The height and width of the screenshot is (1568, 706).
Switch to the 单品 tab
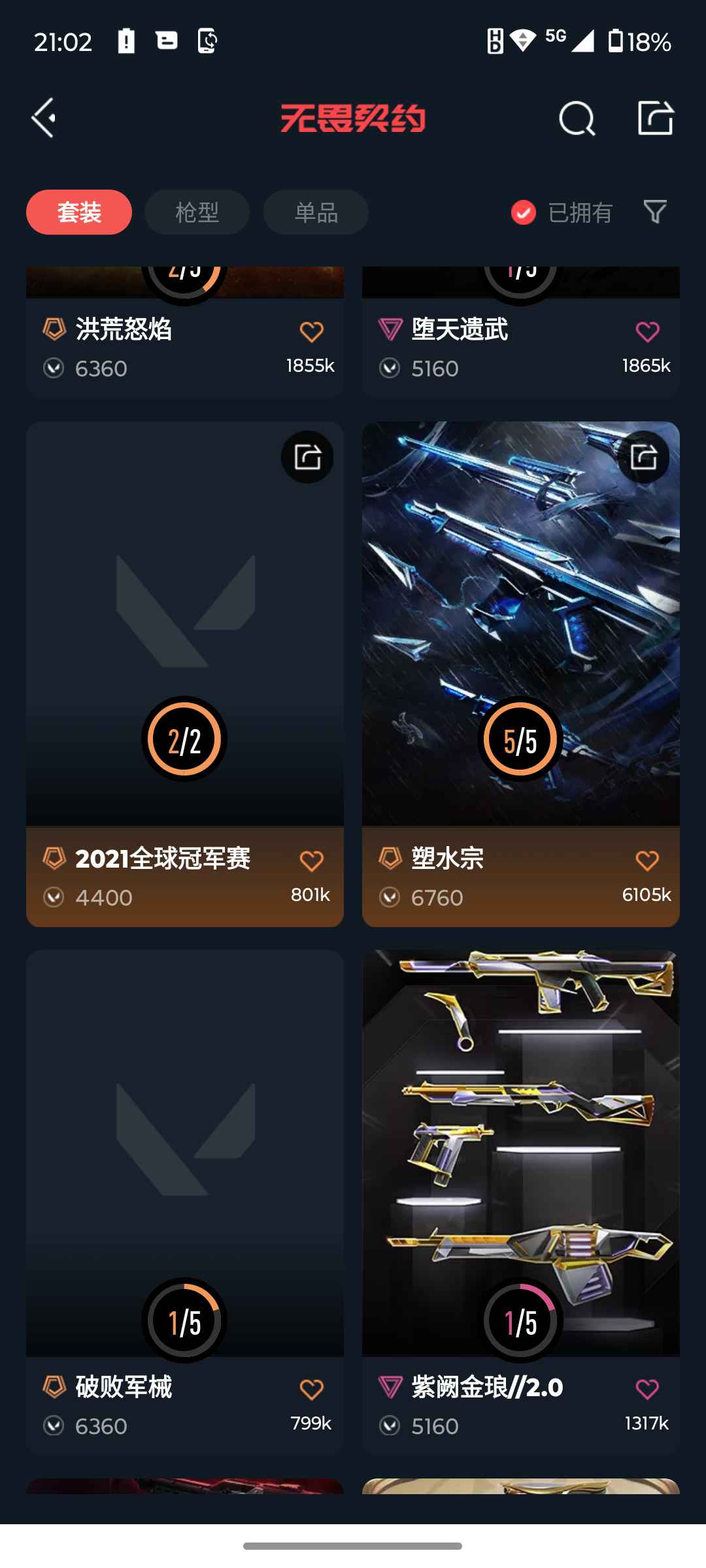tap(316, 212)
